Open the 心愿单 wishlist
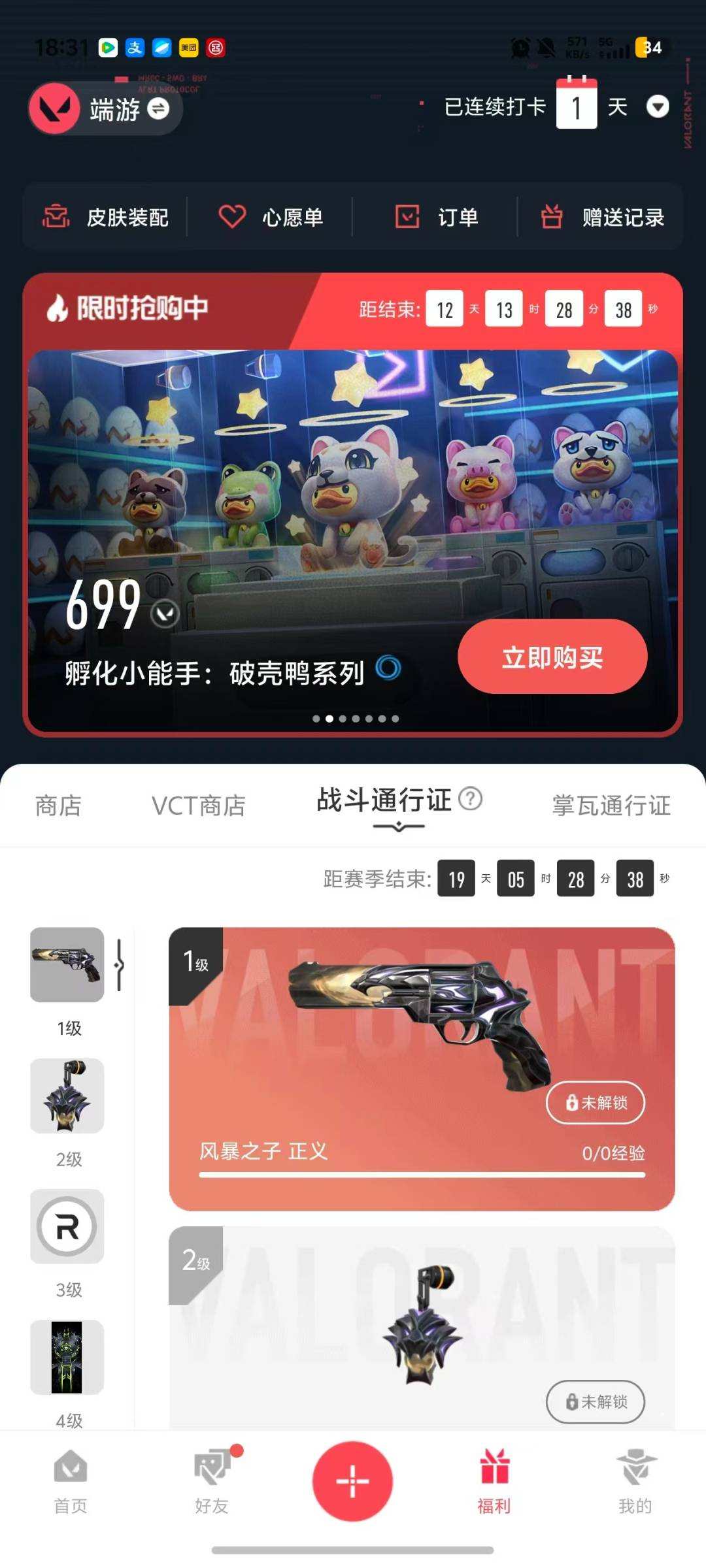706x1568 pixels. point(275,217)
